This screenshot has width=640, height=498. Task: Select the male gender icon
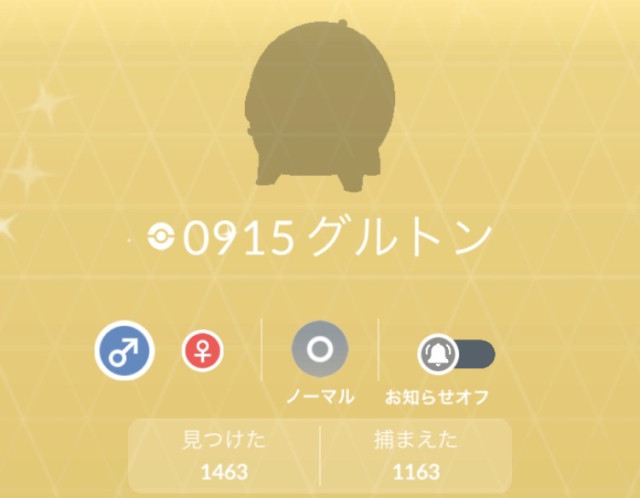[x=124, y=351]
